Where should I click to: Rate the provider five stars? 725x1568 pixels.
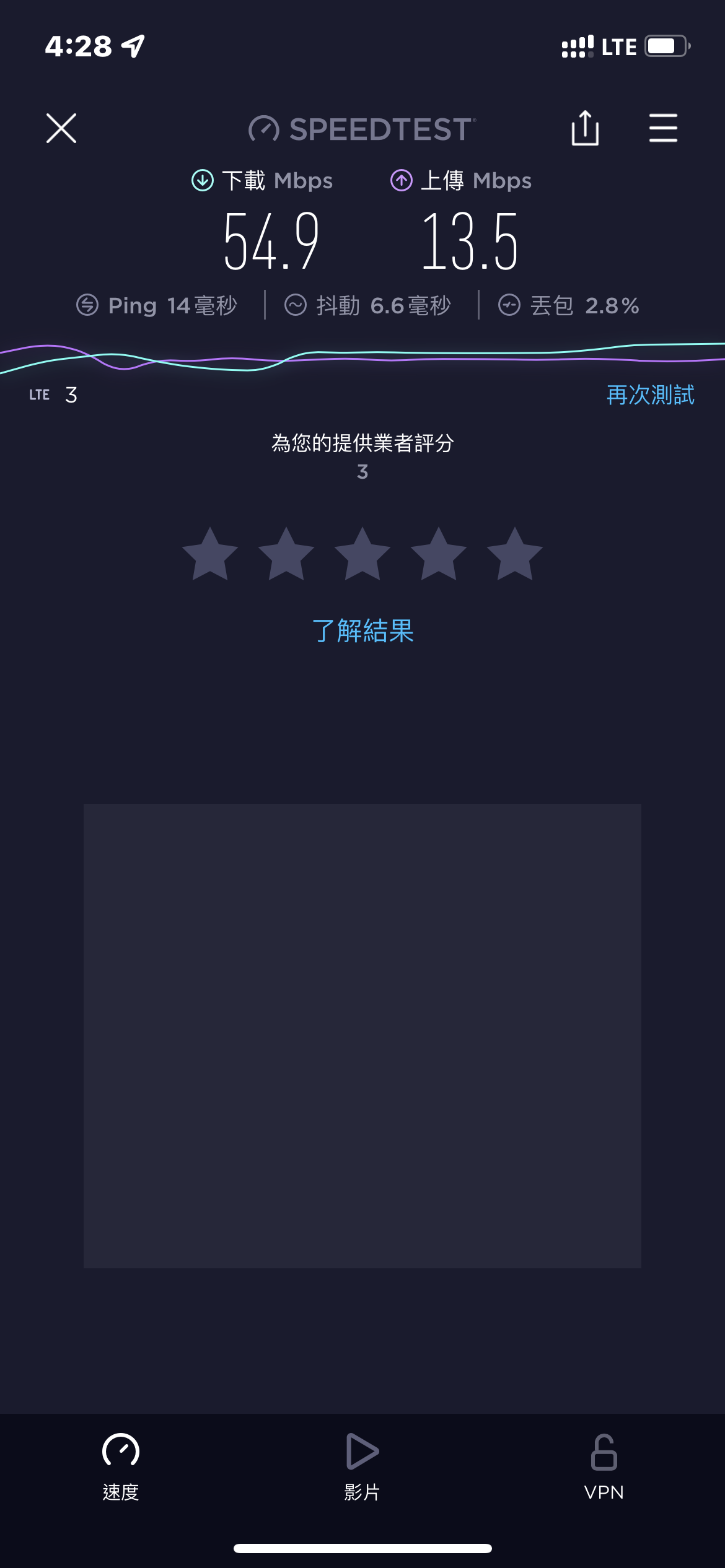click(515, 554)
